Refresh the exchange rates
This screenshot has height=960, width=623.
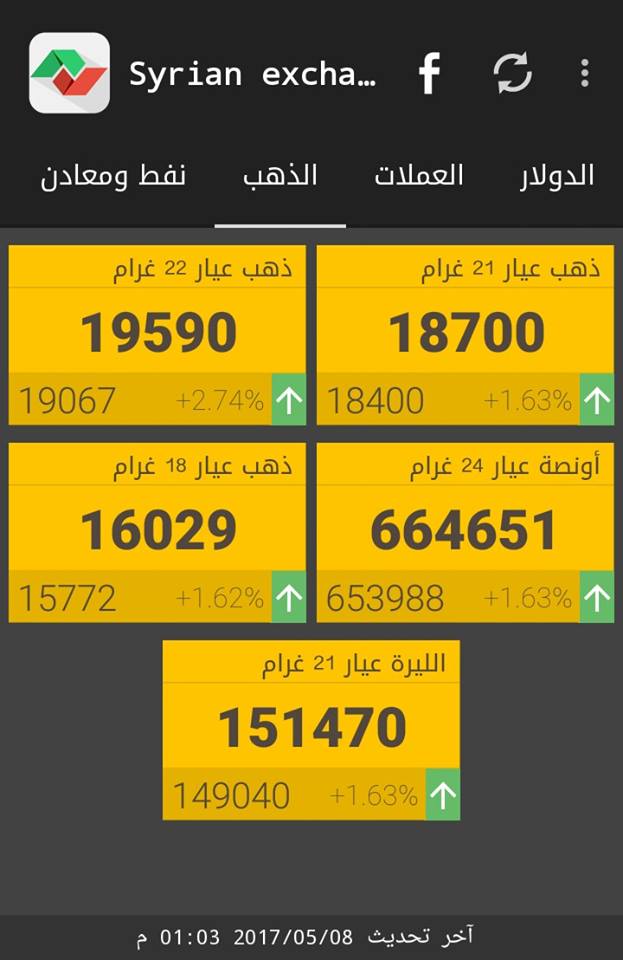512,74
